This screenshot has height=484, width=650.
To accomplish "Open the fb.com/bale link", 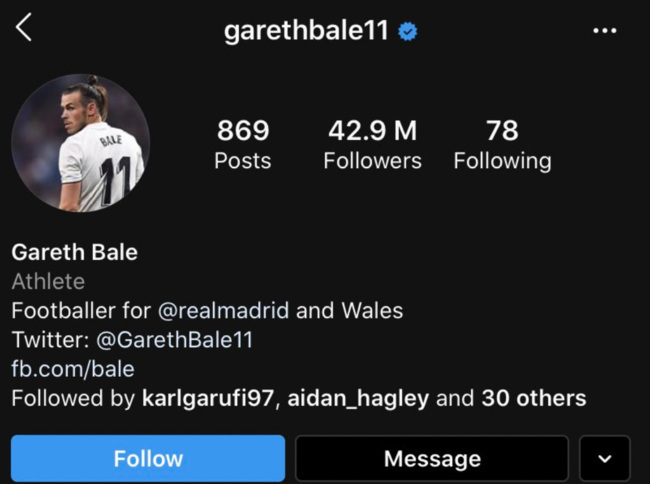I will tap(72, 368).
